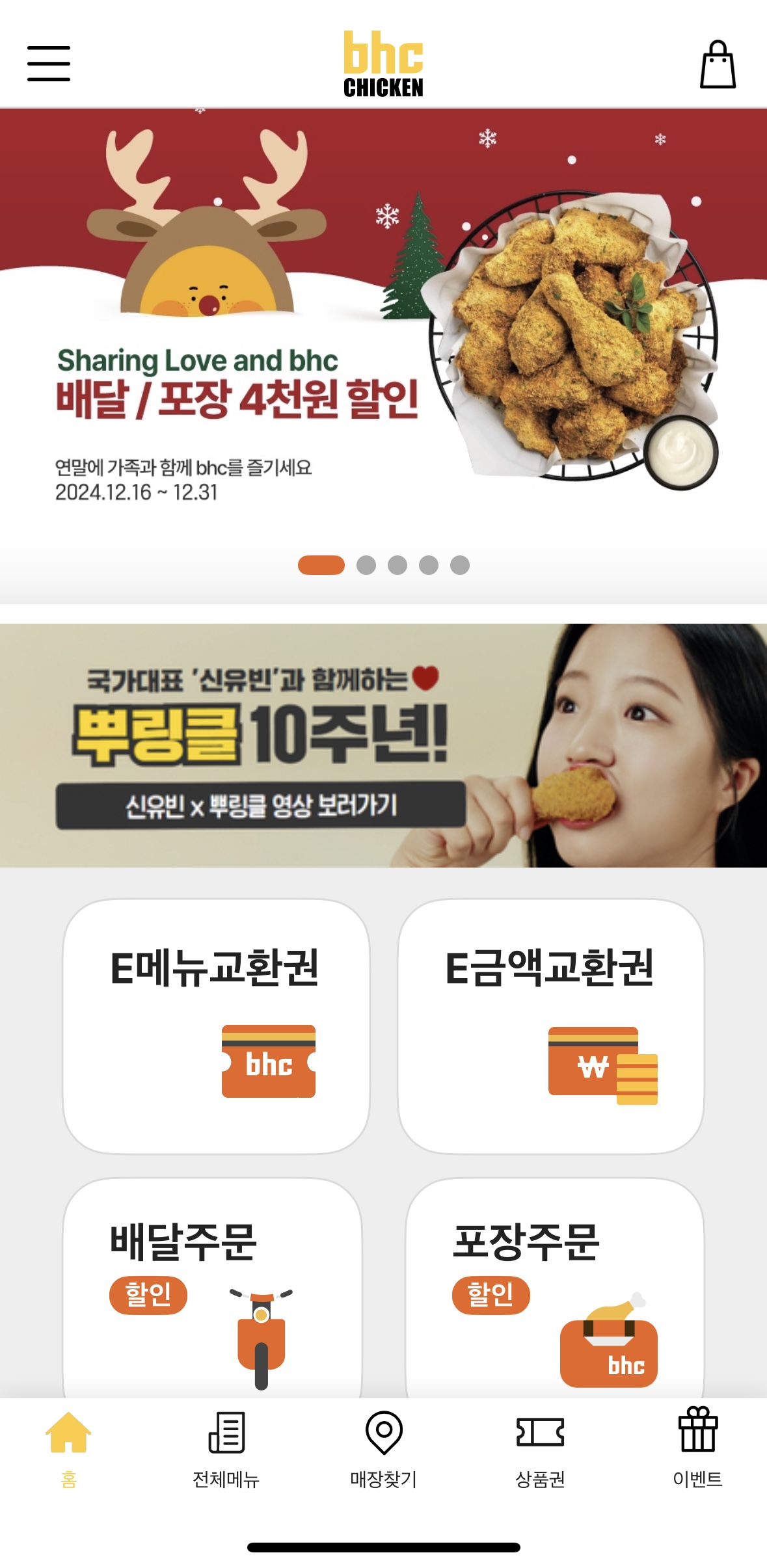This screenshot has width=767, height=1568.
Task: Go to the 홈 tab
Action: (68, 1448)
